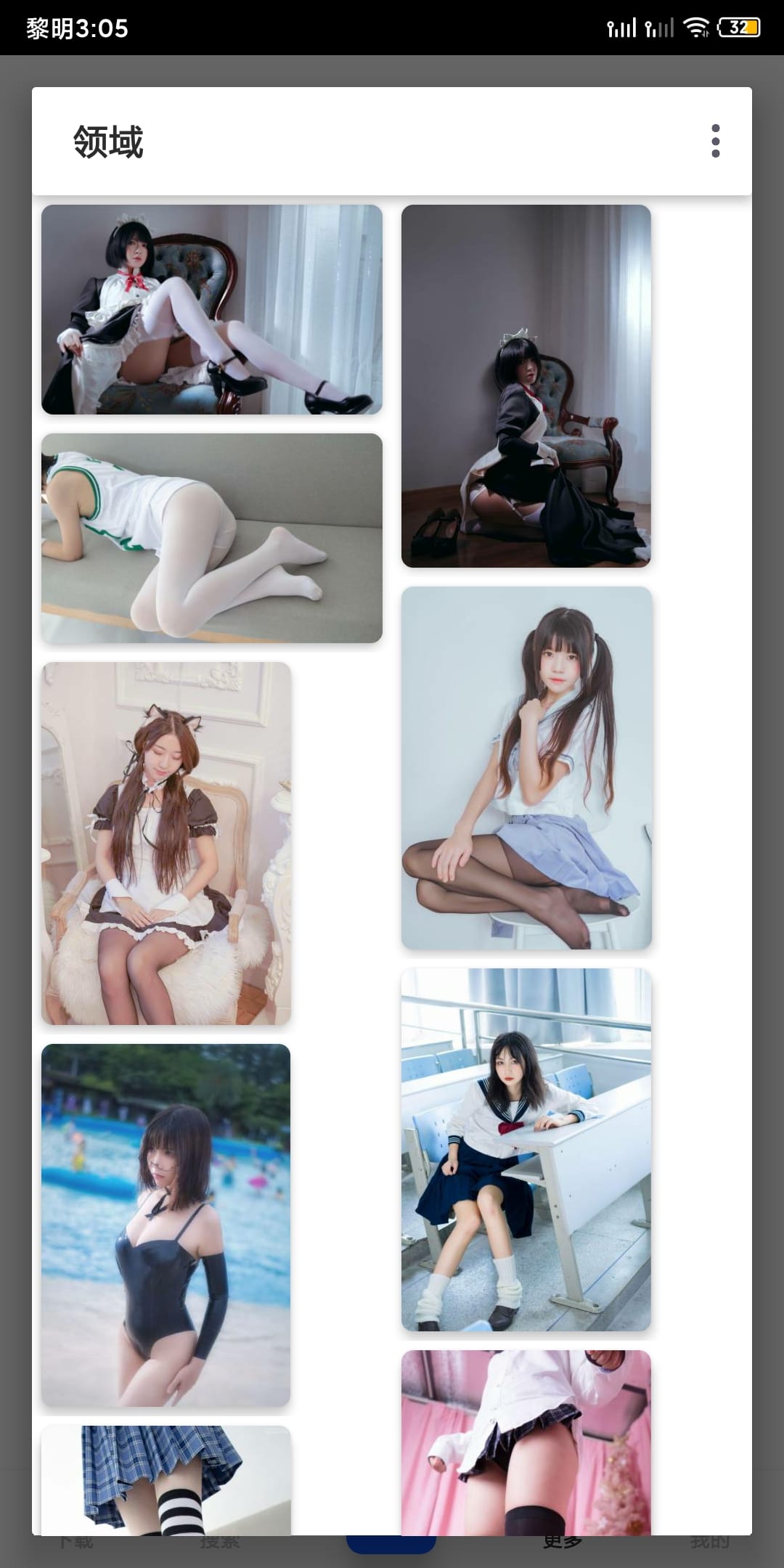Open the cat-ear maid photo

166,844
